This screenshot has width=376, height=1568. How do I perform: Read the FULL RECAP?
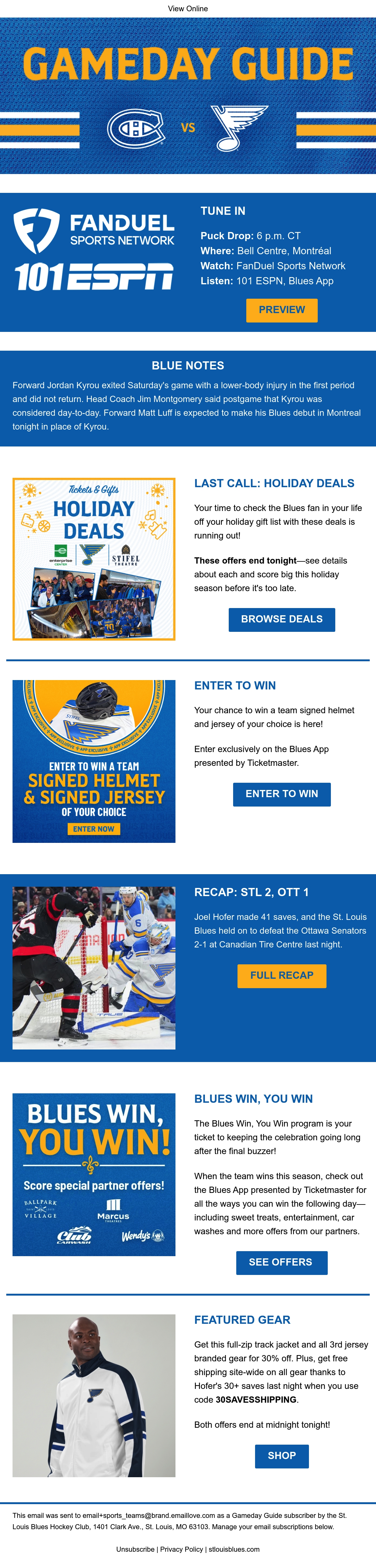(x=282, y=975)
